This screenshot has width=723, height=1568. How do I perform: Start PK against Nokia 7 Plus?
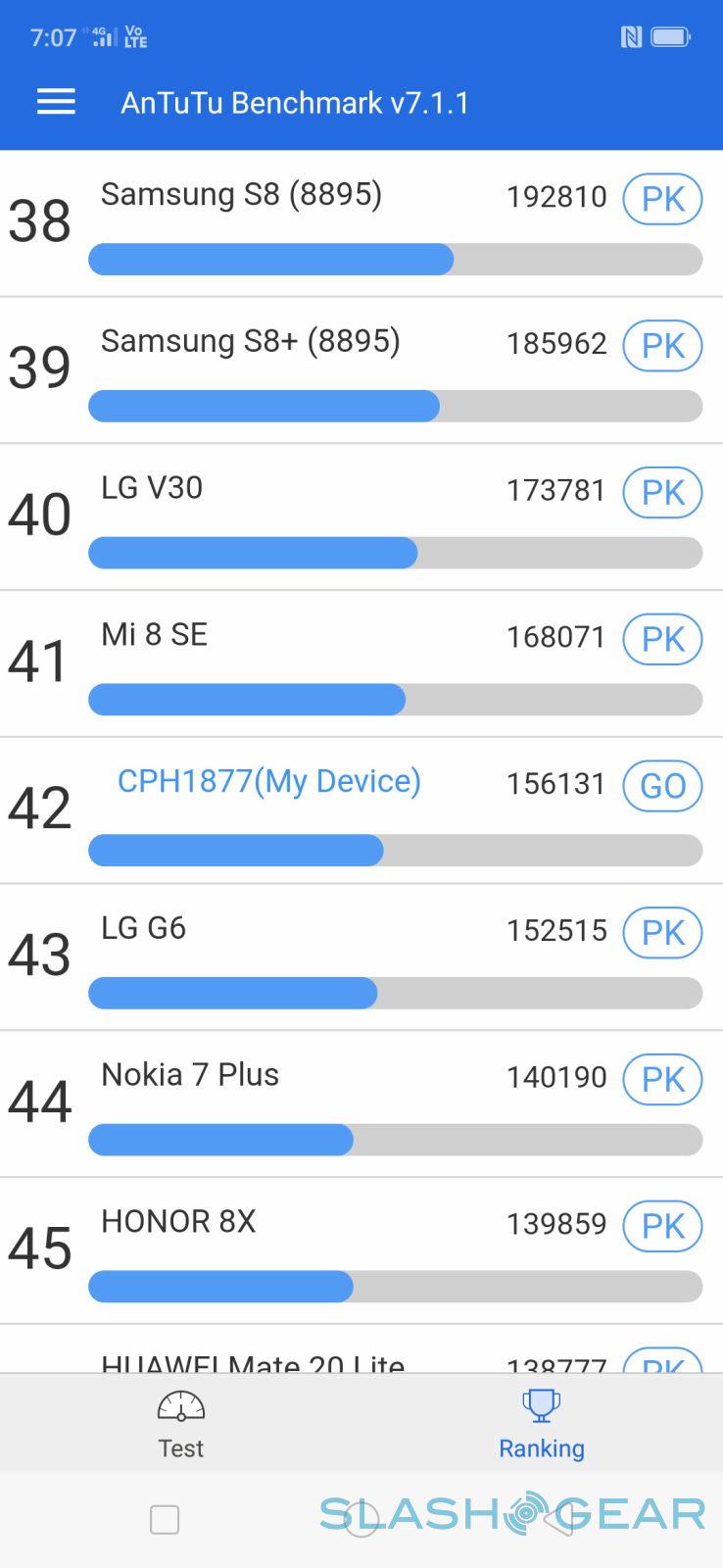coord(662,1079)
